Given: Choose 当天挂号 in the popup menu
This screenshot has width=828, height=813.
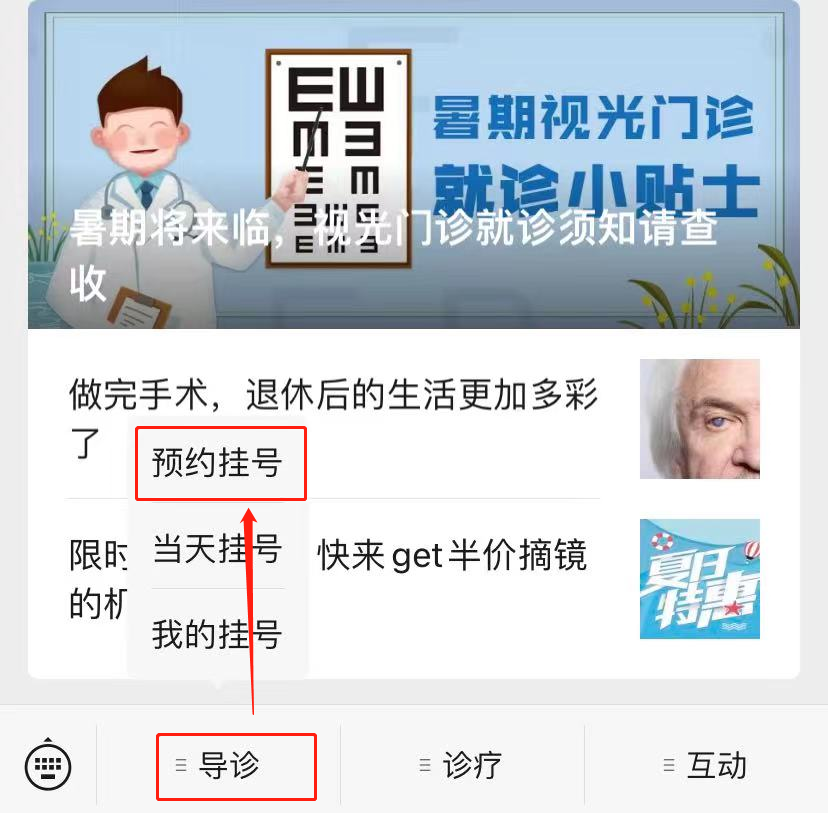Looking at the screenshot, I should coord(218,549).
